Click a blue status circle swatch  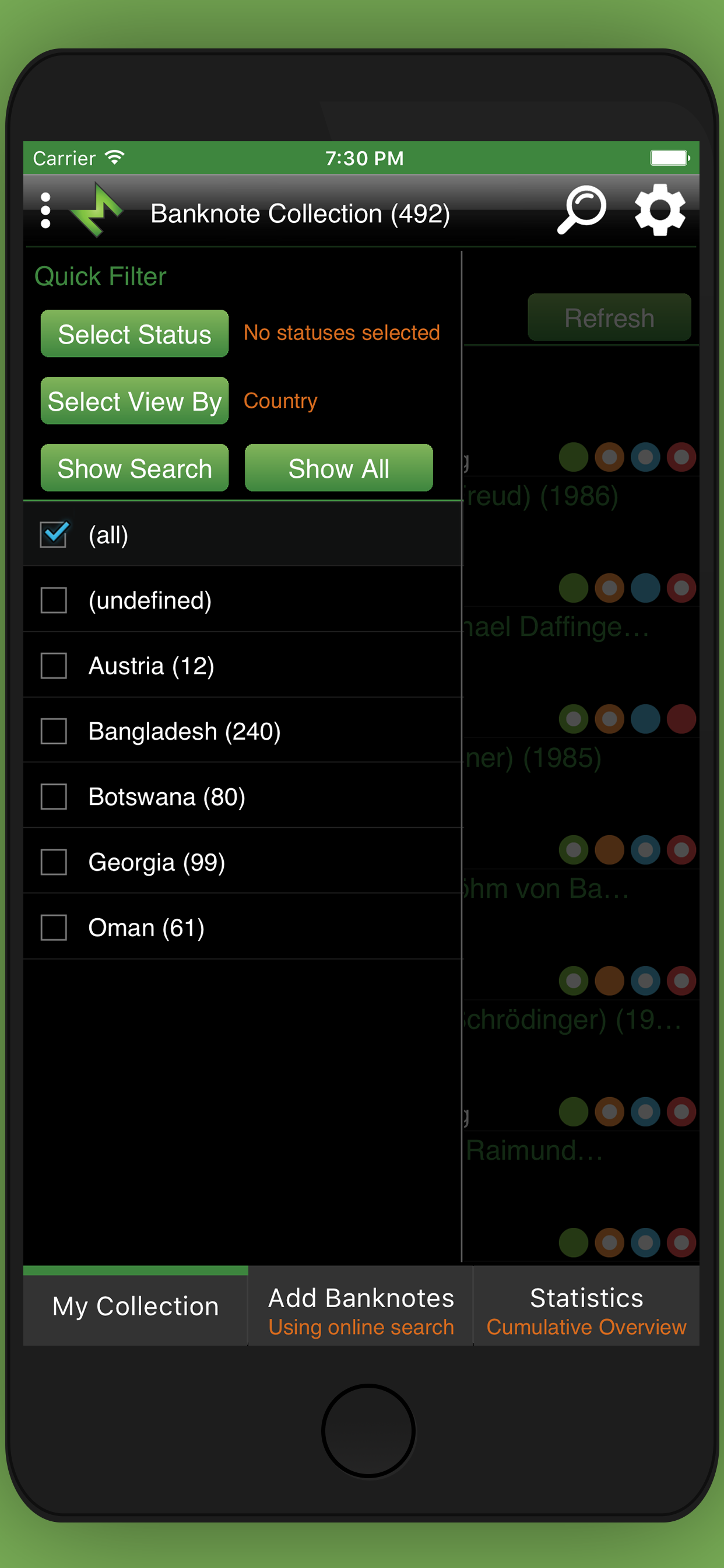coord(645,457)
